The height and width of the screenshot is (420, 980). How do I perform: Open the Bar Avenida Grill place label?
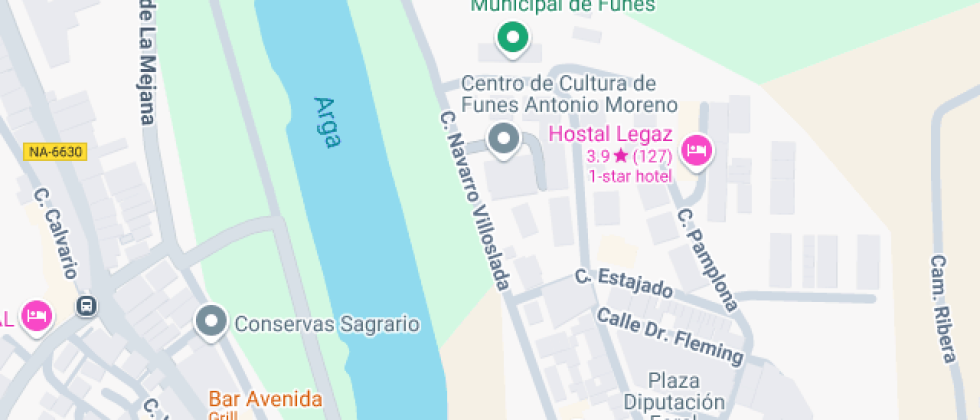point(265,399)
